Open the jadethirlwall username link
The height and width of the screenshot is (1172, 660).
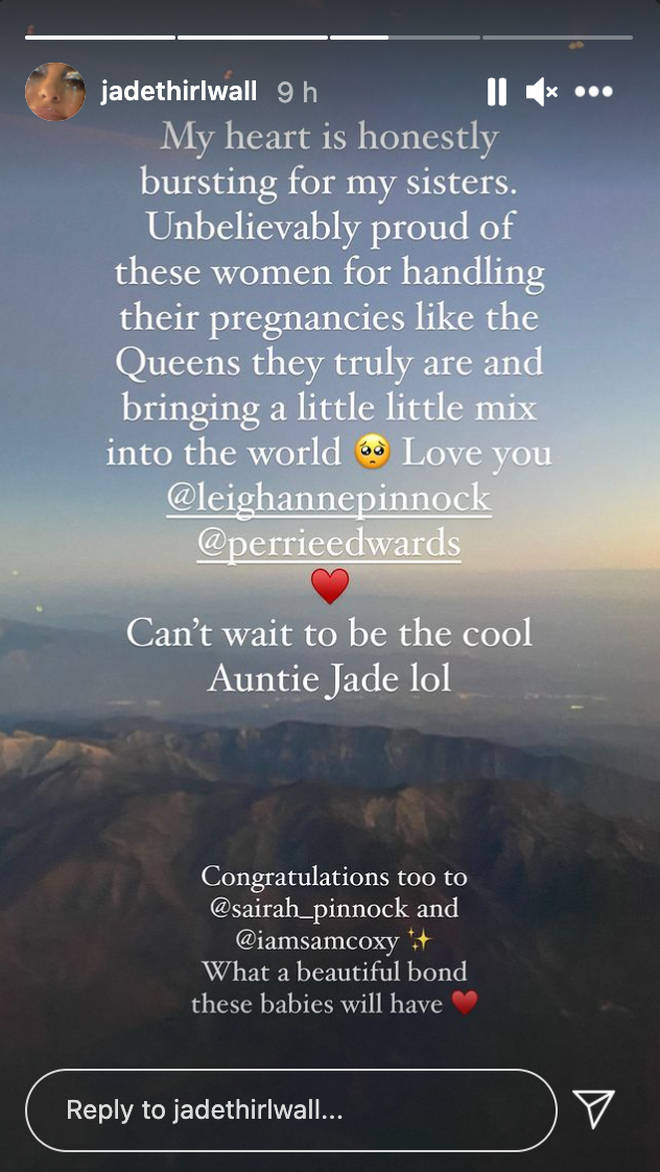point(178,92)
